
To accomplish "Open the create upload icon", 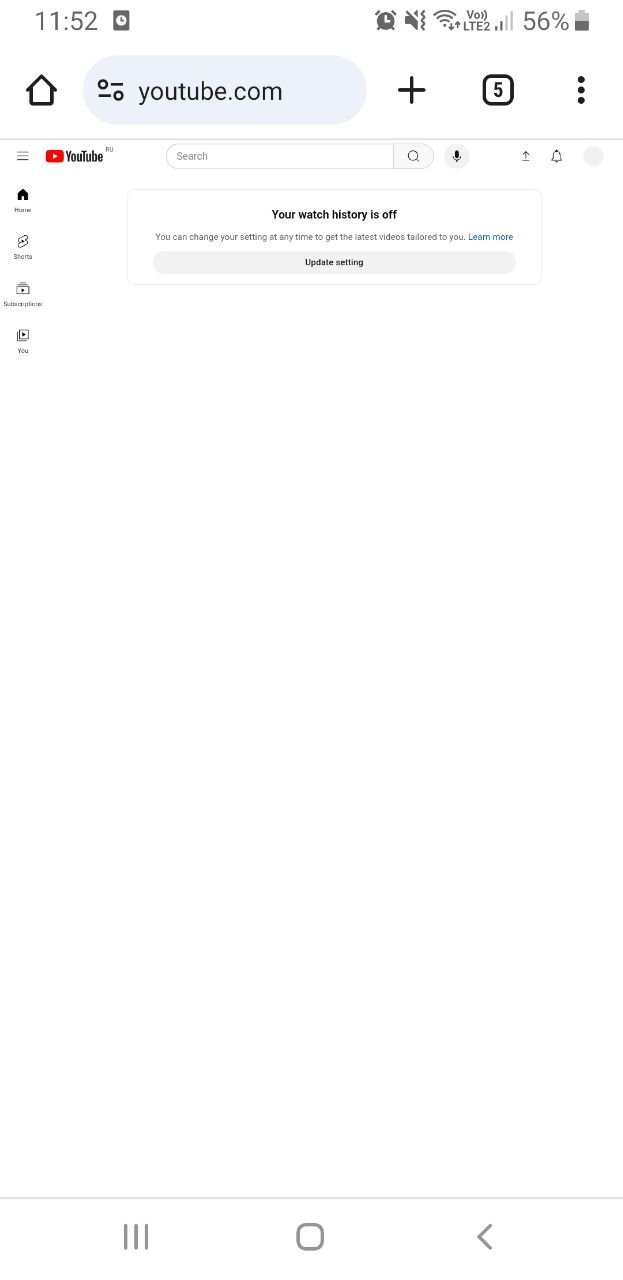I will click(x=526, y=156).
